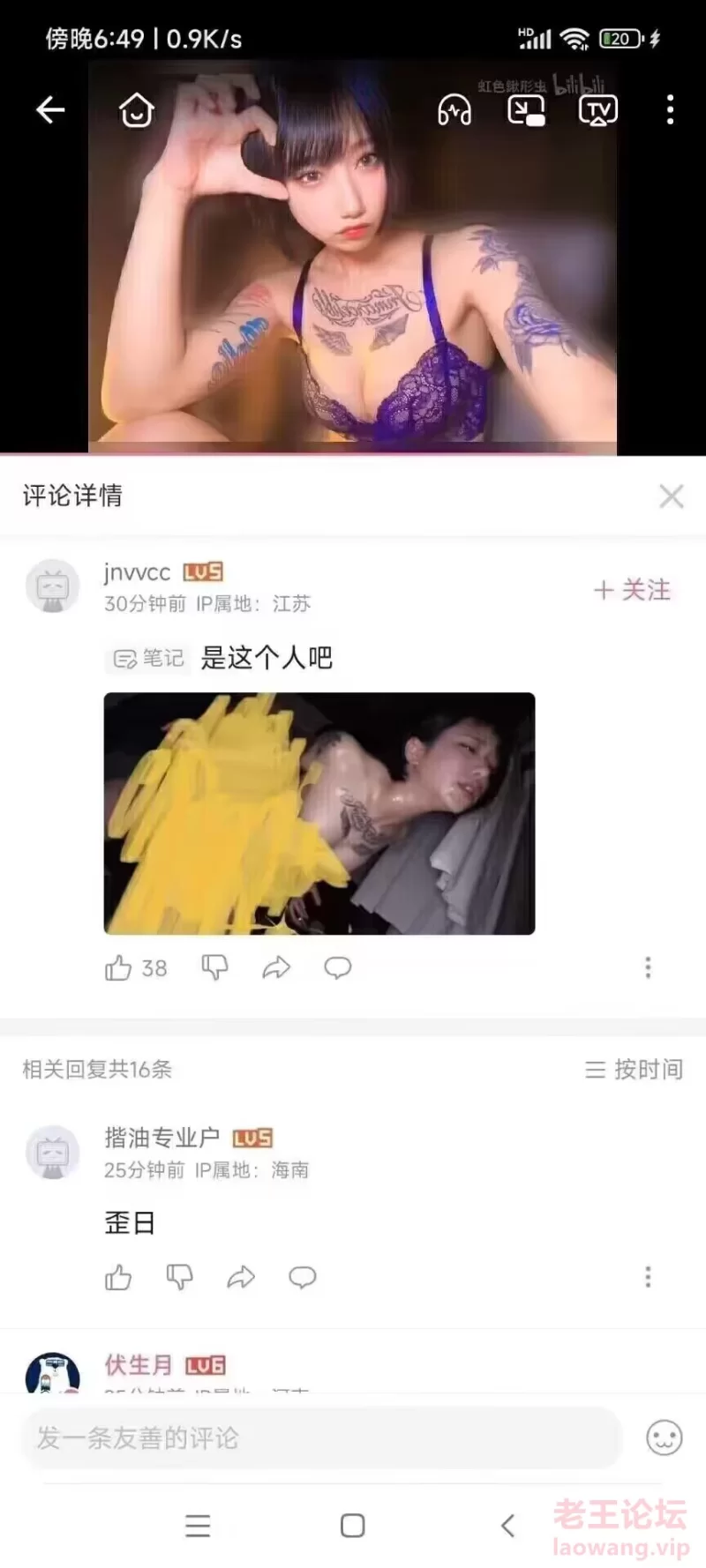
Task: Reply to jnvvcc's comment
Action: pos(338,968)
